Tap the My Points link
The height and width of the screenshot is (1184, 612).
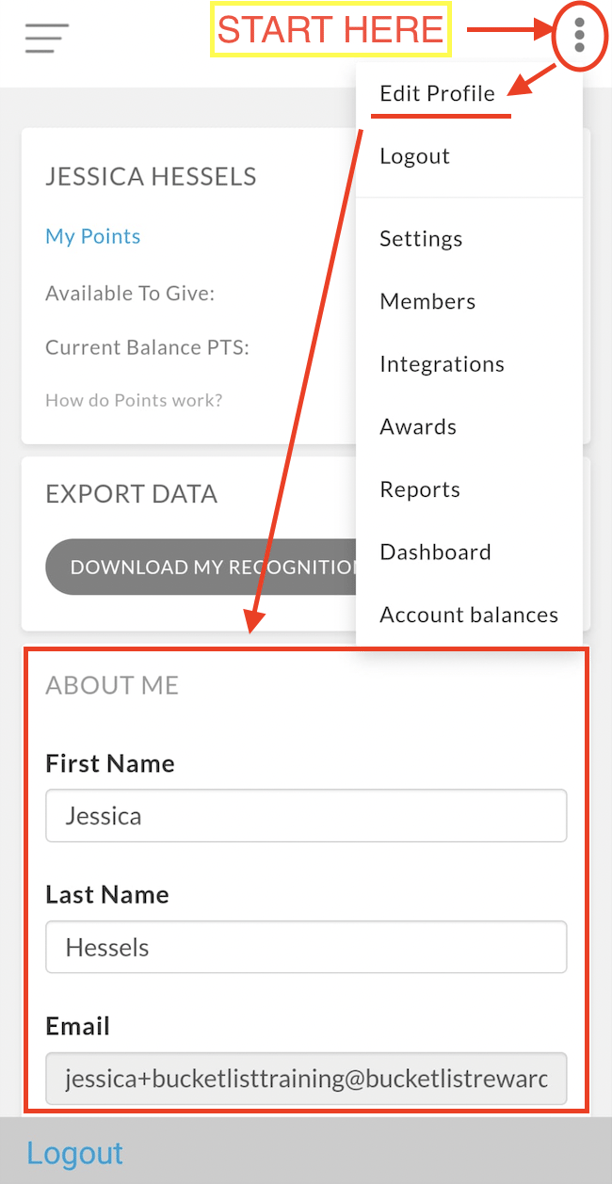(93, 236)
